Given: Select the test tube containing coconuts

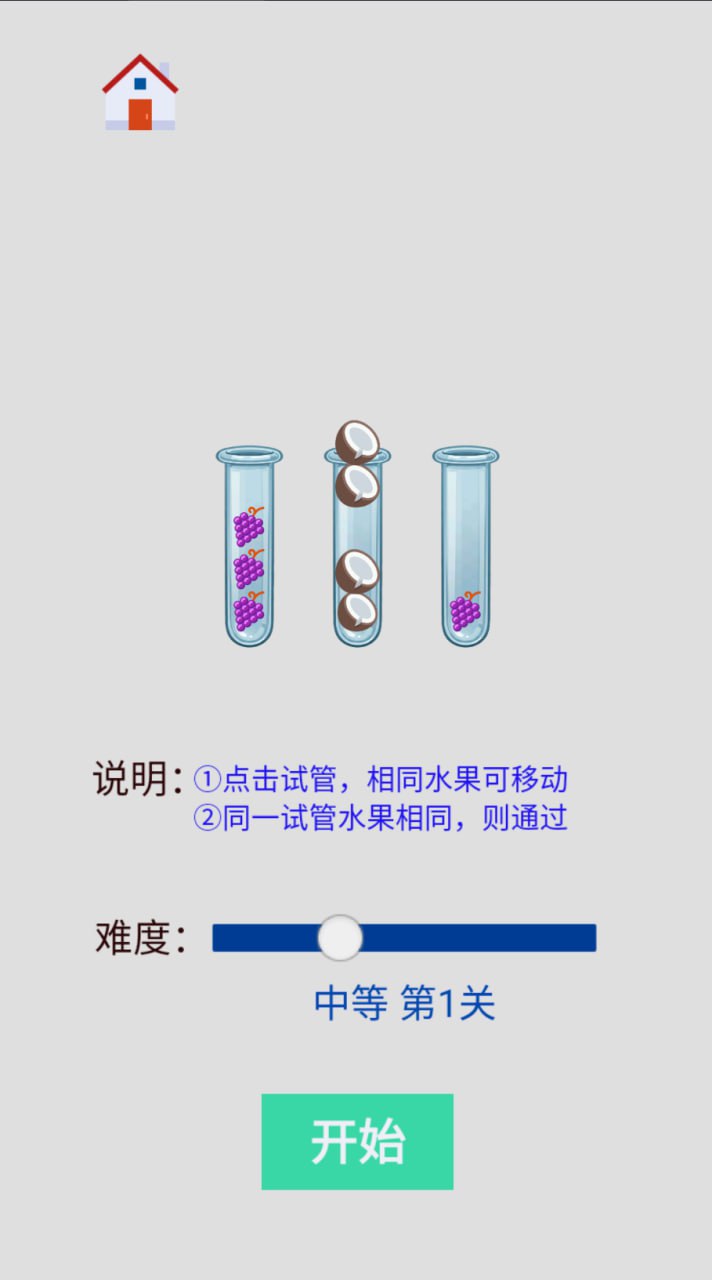Looking at the screenshot, I should coord(357,548).
